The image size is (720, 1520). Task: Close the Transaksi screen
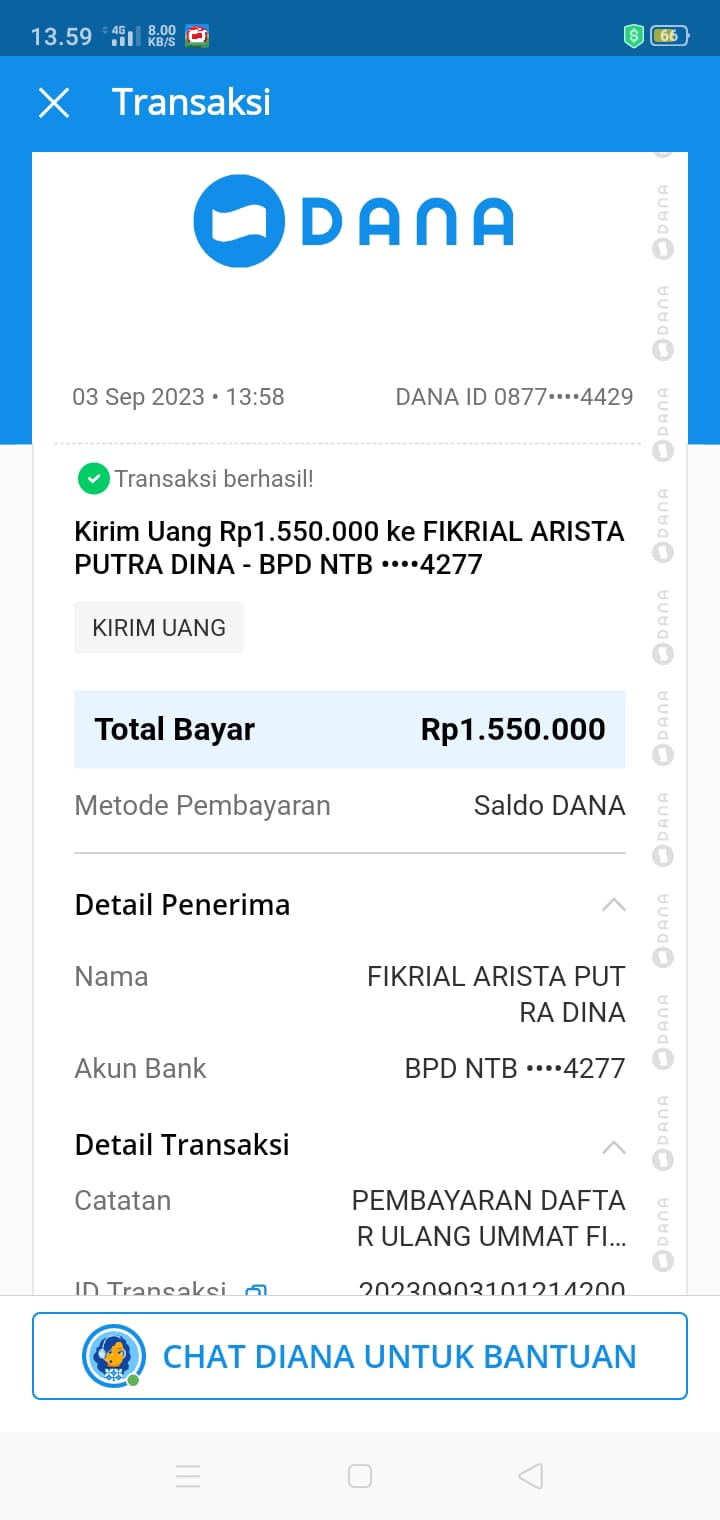click(53, 102)
